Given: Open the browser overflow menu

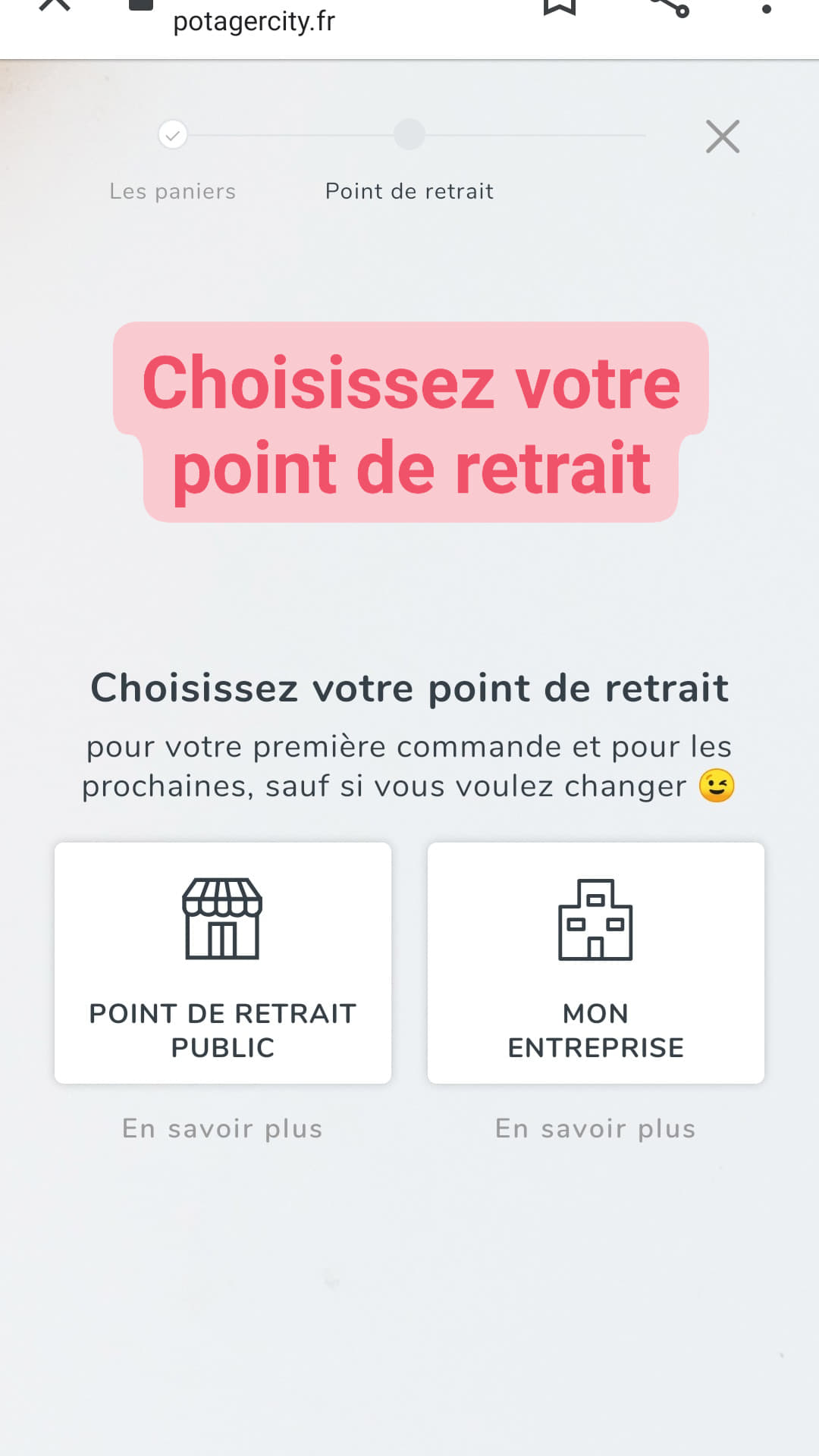Looking at the screenshot, I should pos(767,8).
